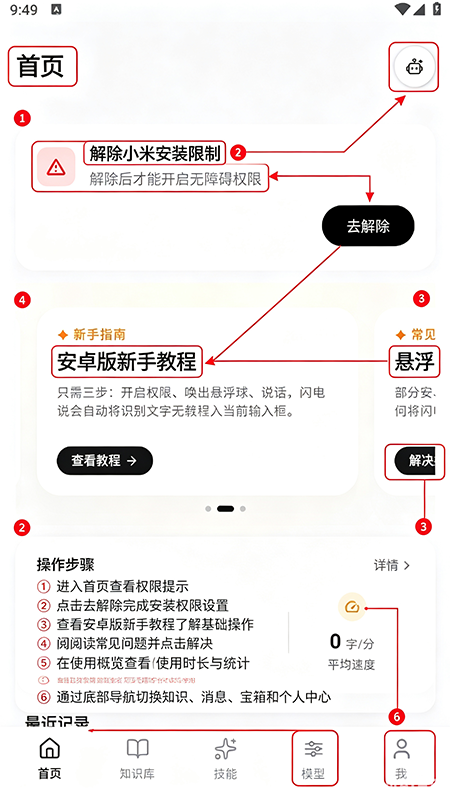Switch to the 技能 tab

click(x=225, y=759)
